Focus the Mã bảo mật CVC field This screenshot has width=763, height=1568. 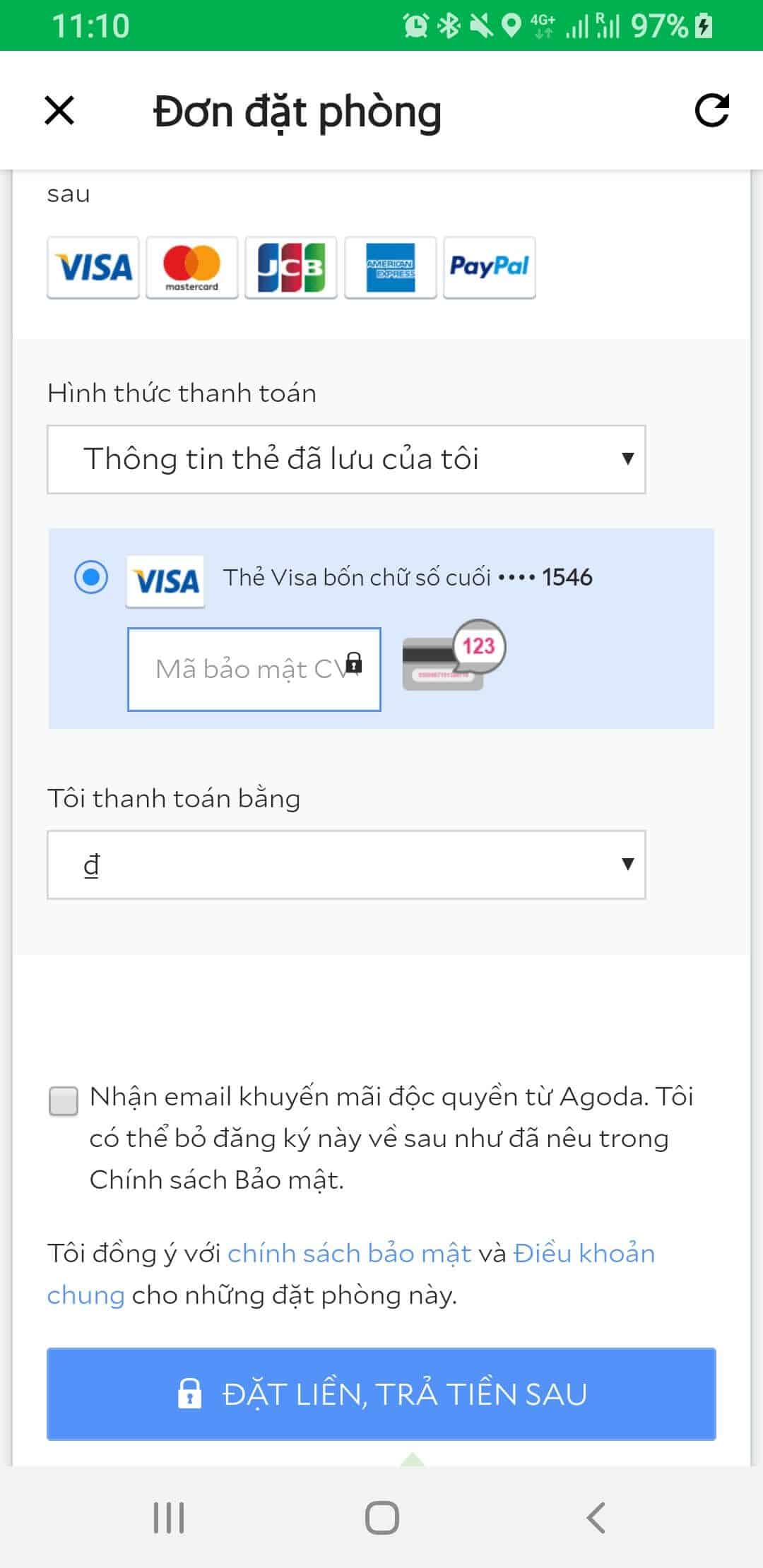click(x=254, y=669)
